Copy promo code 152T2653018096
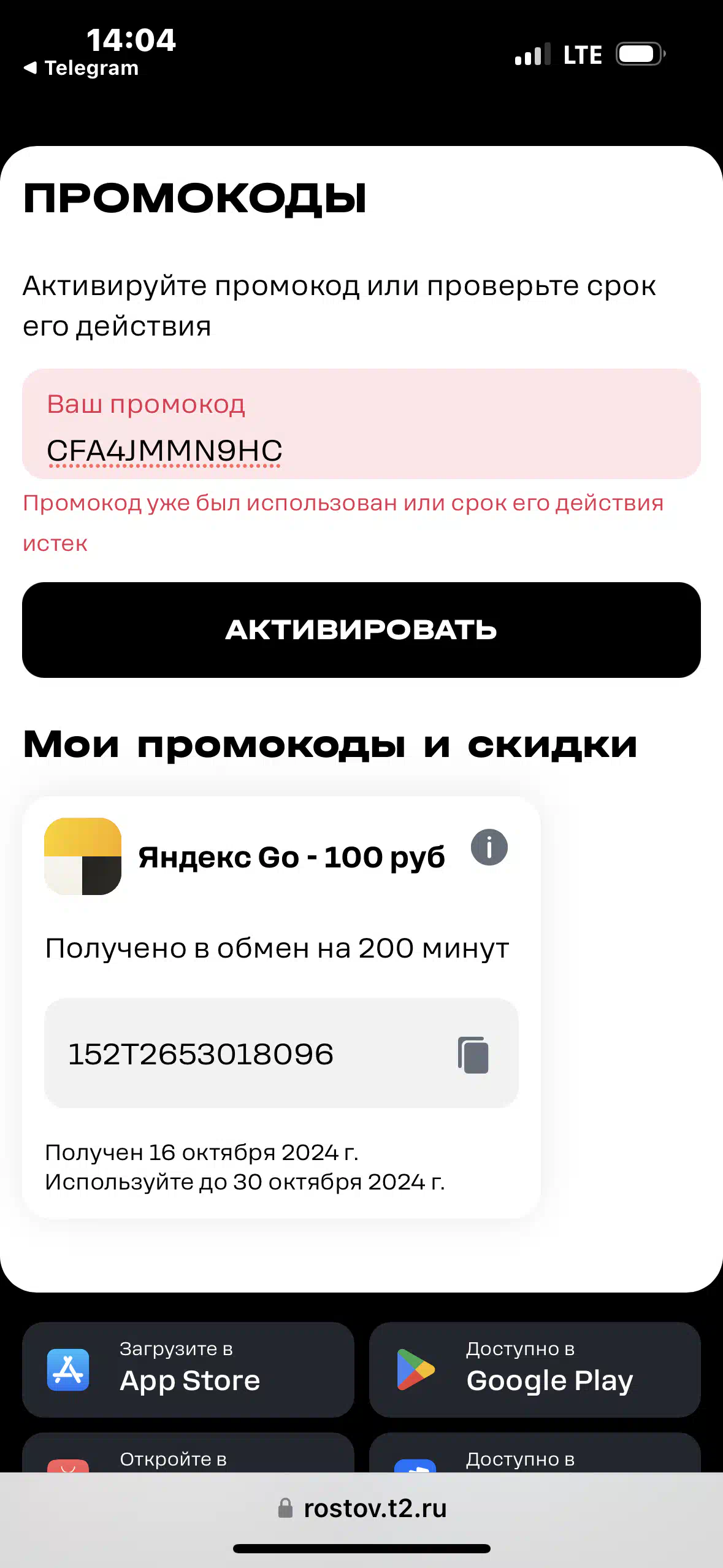The image size is (723, 1568). [473, 1055]
